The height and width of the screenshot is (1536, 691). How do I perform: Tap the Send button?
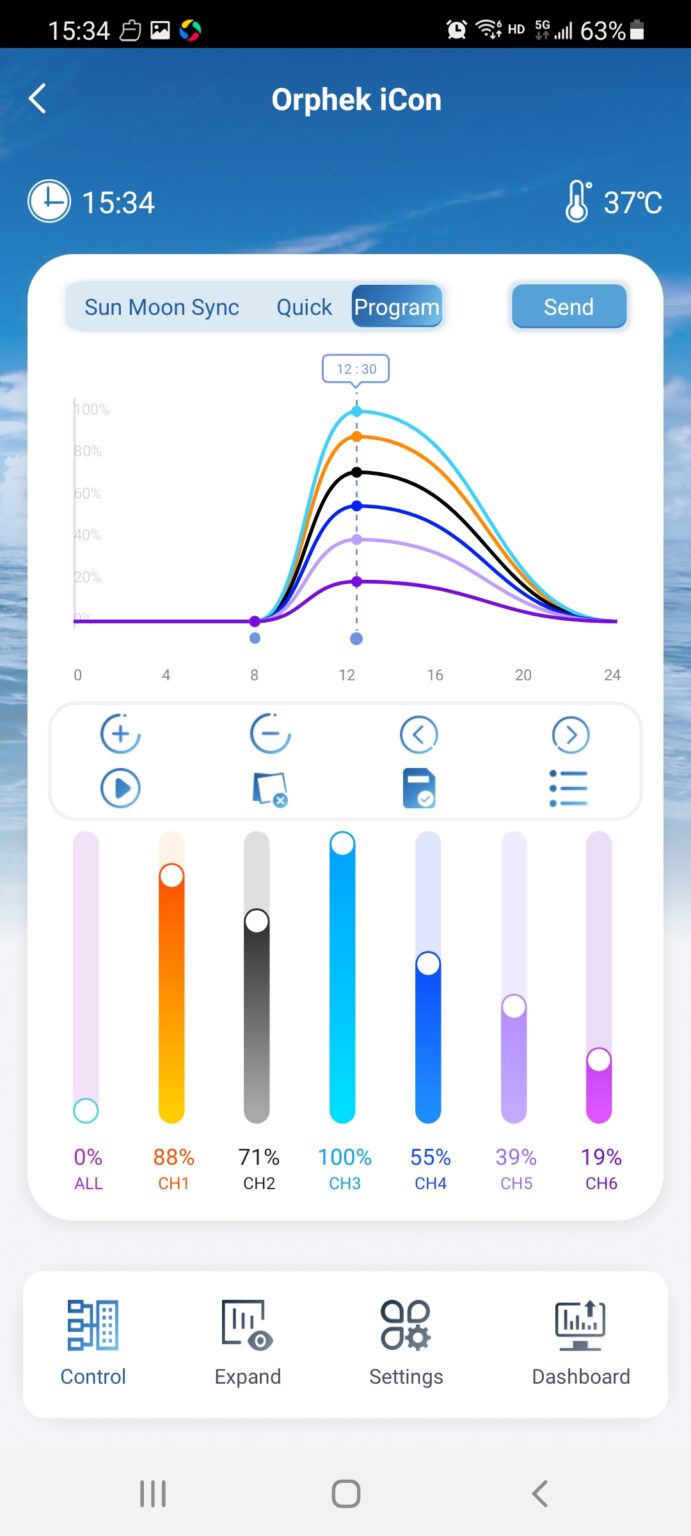pyautogui.click(x=568, y=307)
